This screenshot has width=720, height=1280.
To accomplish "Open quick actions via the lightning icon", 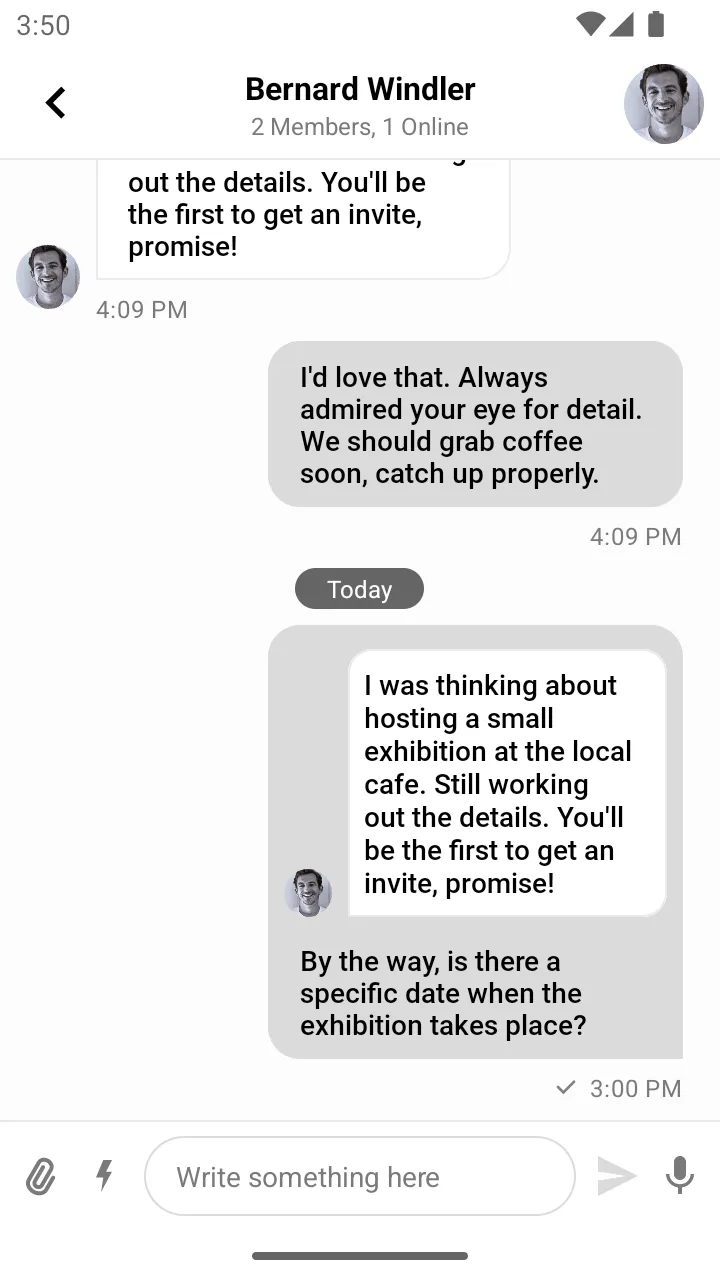I will tap(104, 1177).
